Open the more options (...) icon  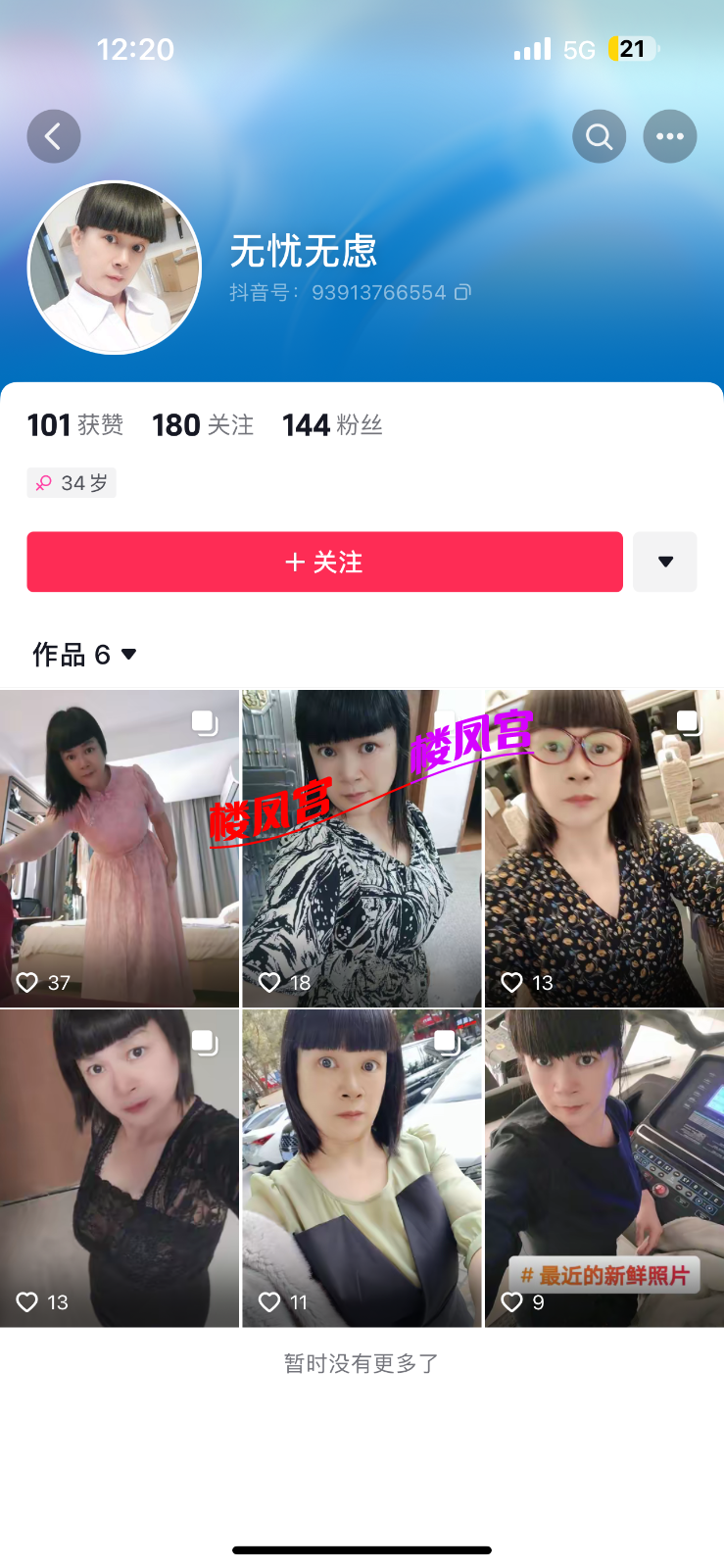tap(669, 135)
